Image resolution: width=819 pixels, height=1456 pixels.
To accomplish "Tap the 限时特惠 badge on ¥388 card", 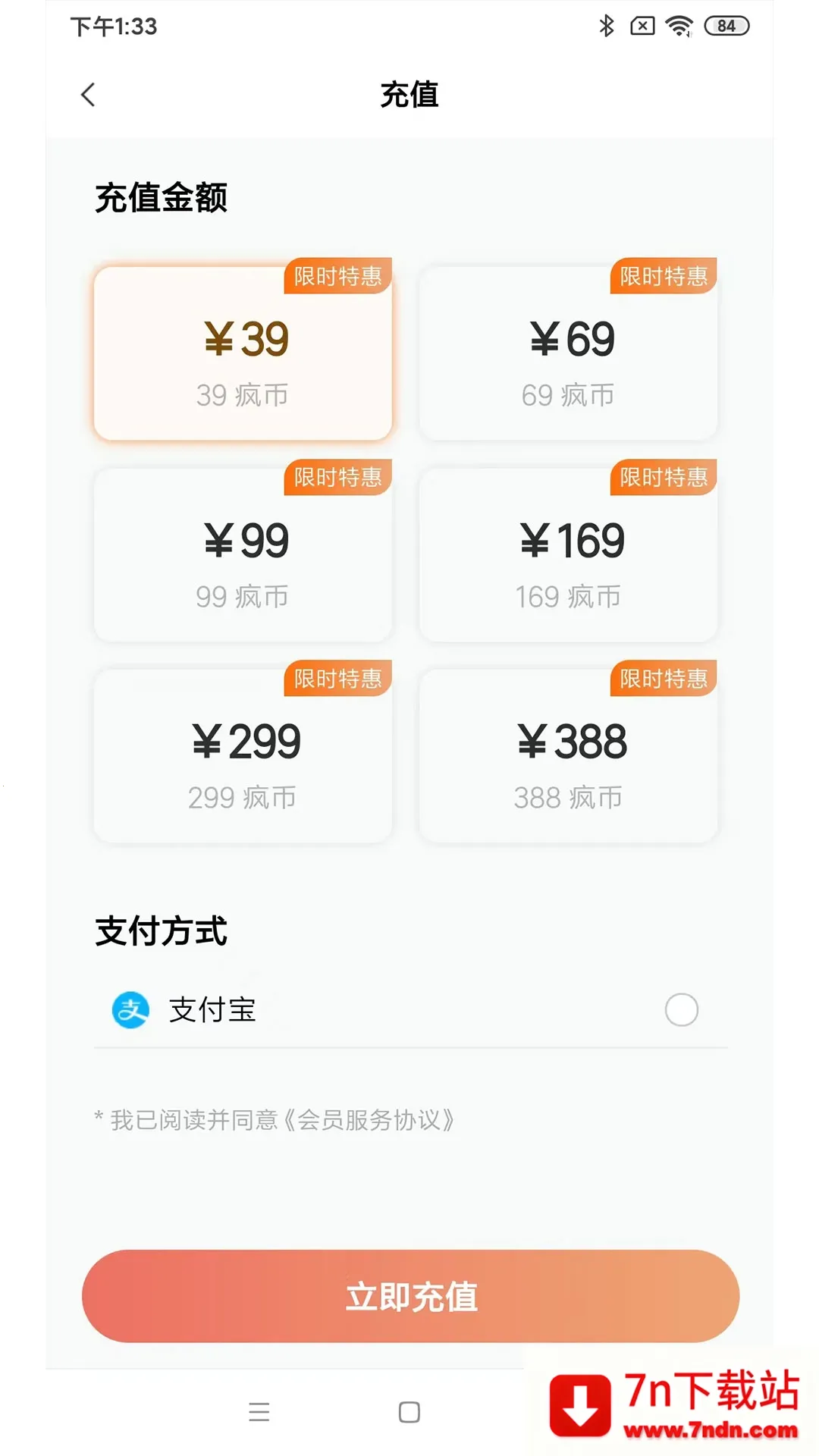I will (x=663, y=680).
